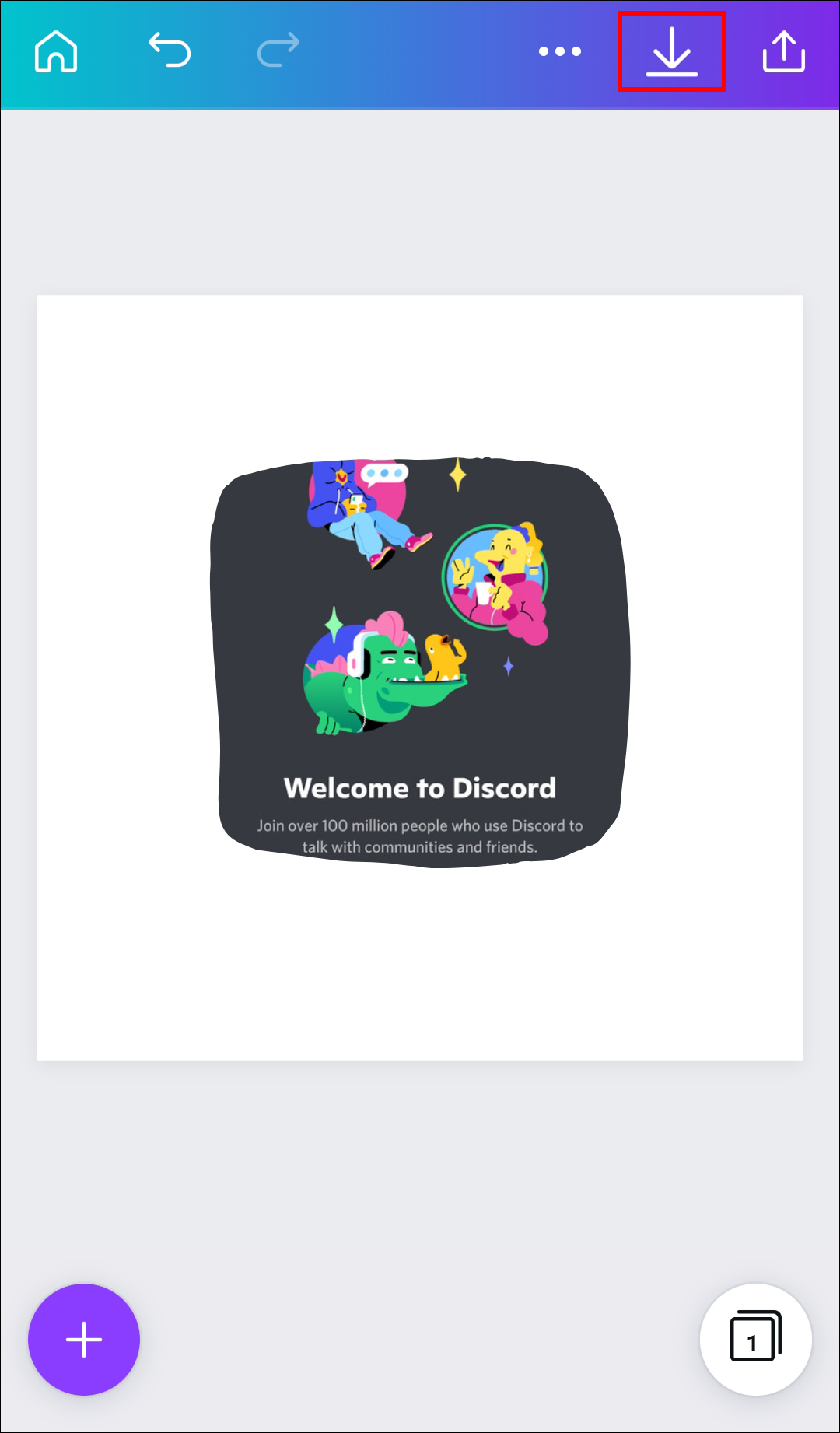Redo the undone edit
This screenshot has height=1433, width=840.
(x=278, y=51)
